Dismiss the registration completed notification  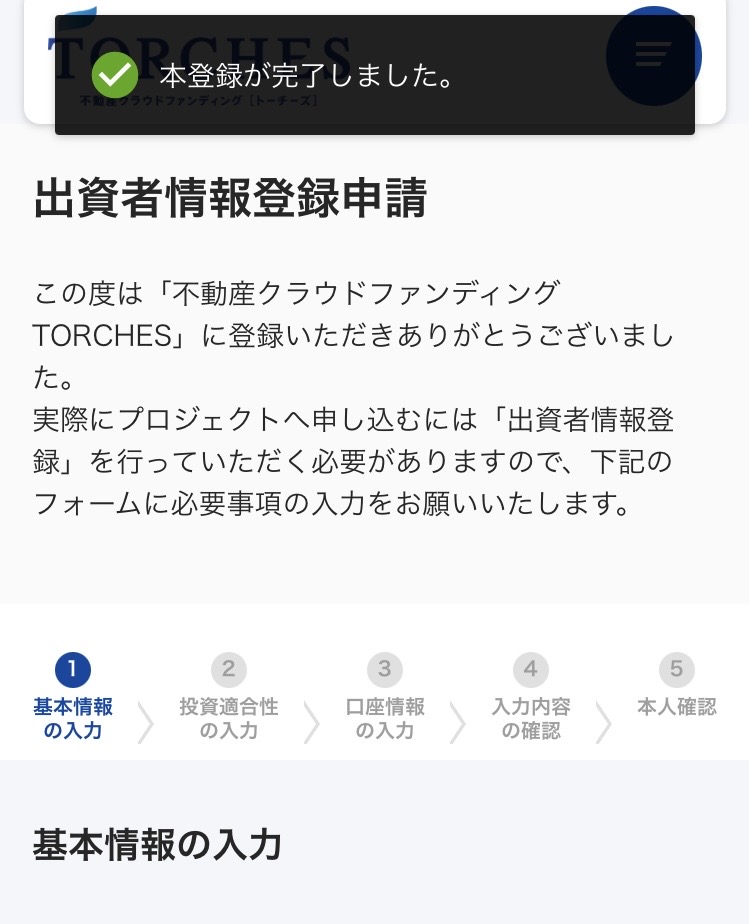pos(374,75)
